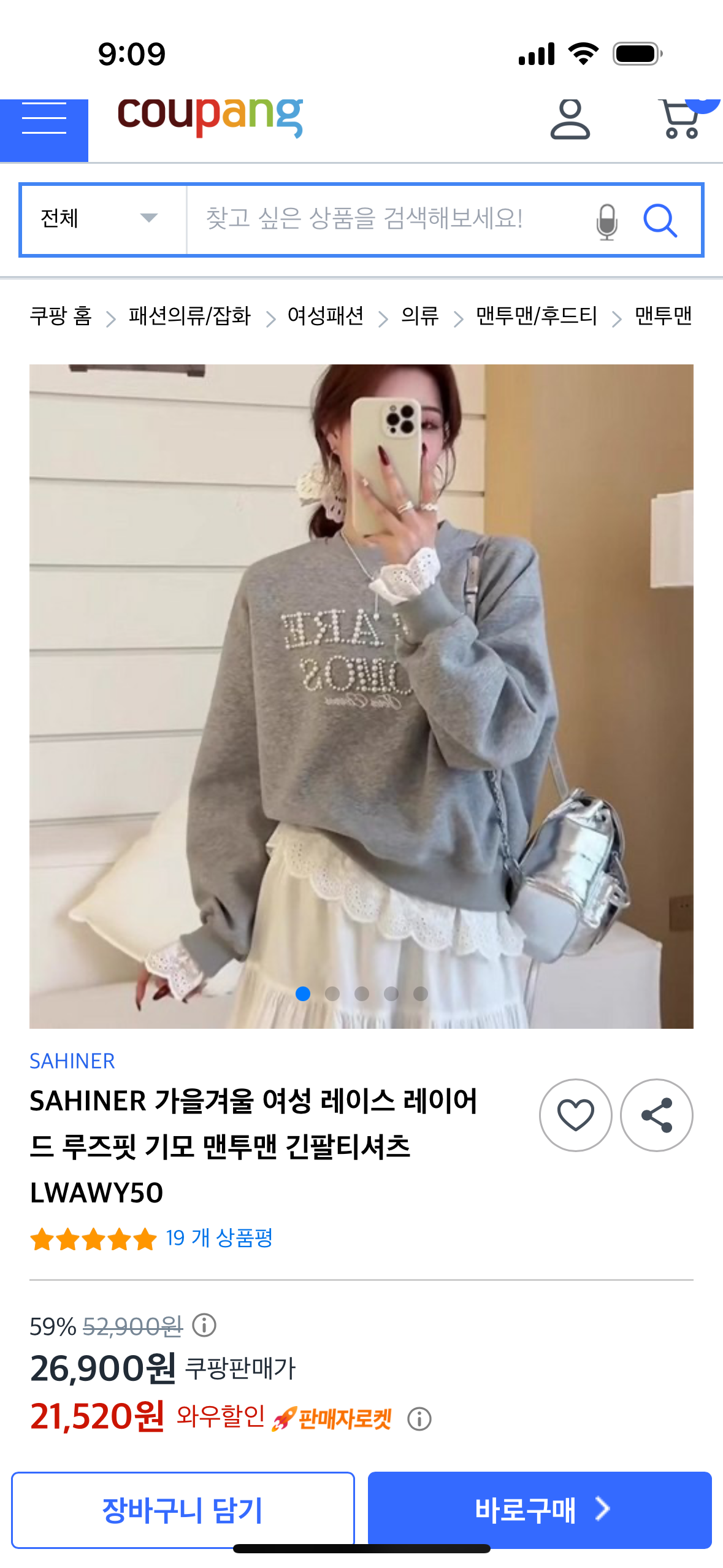The height and width of the screenshot is (1568, 723).
Task: Add this sweatshirt to wishlist with heart
Action: pos(575,1115)
